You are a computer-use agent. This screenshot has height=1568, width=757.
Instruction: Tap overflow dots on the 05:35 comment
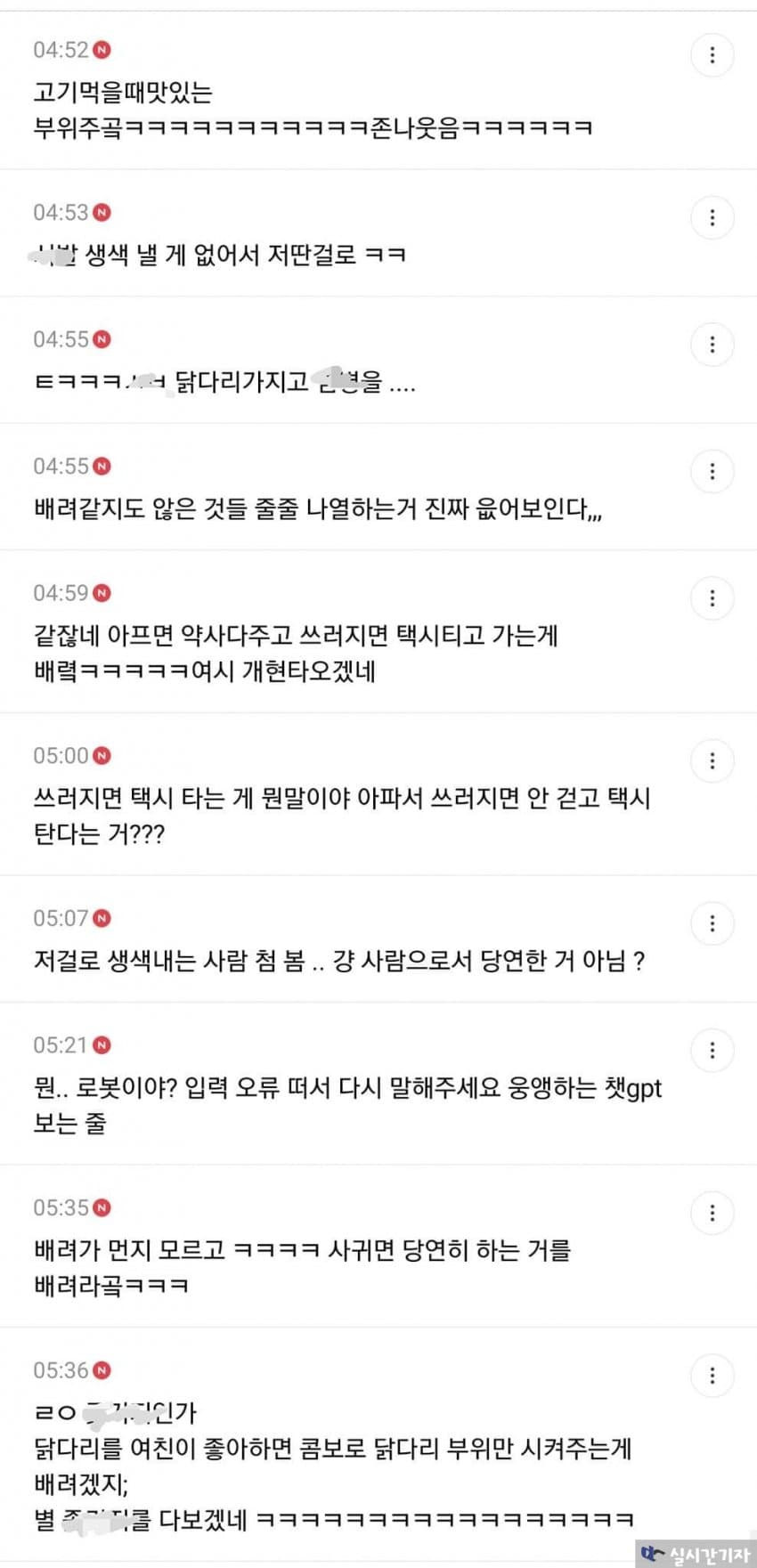712,1213
